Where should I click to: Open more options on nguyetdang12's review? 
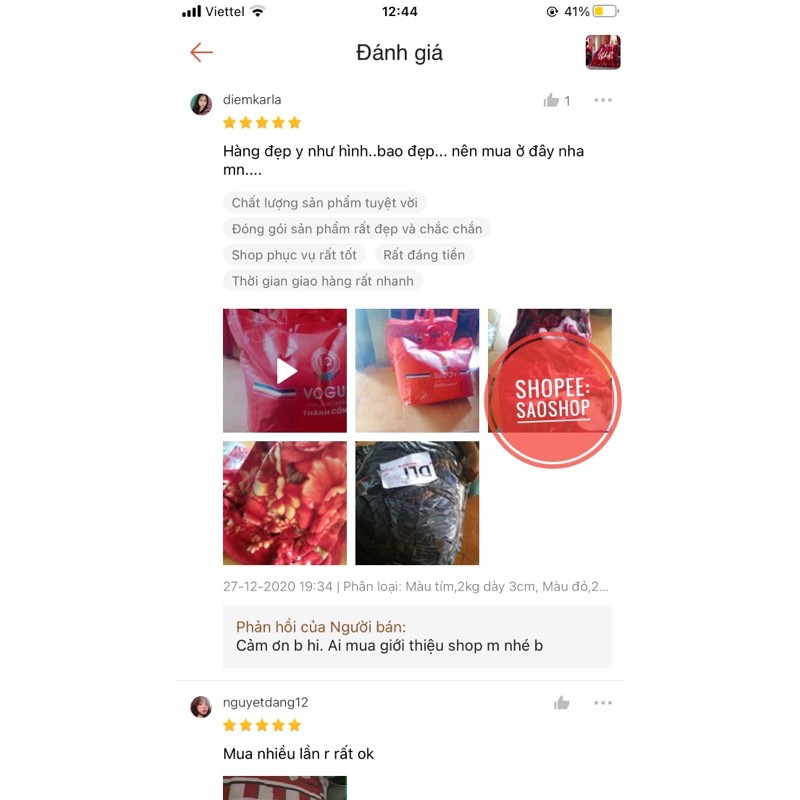click(603, 703)
